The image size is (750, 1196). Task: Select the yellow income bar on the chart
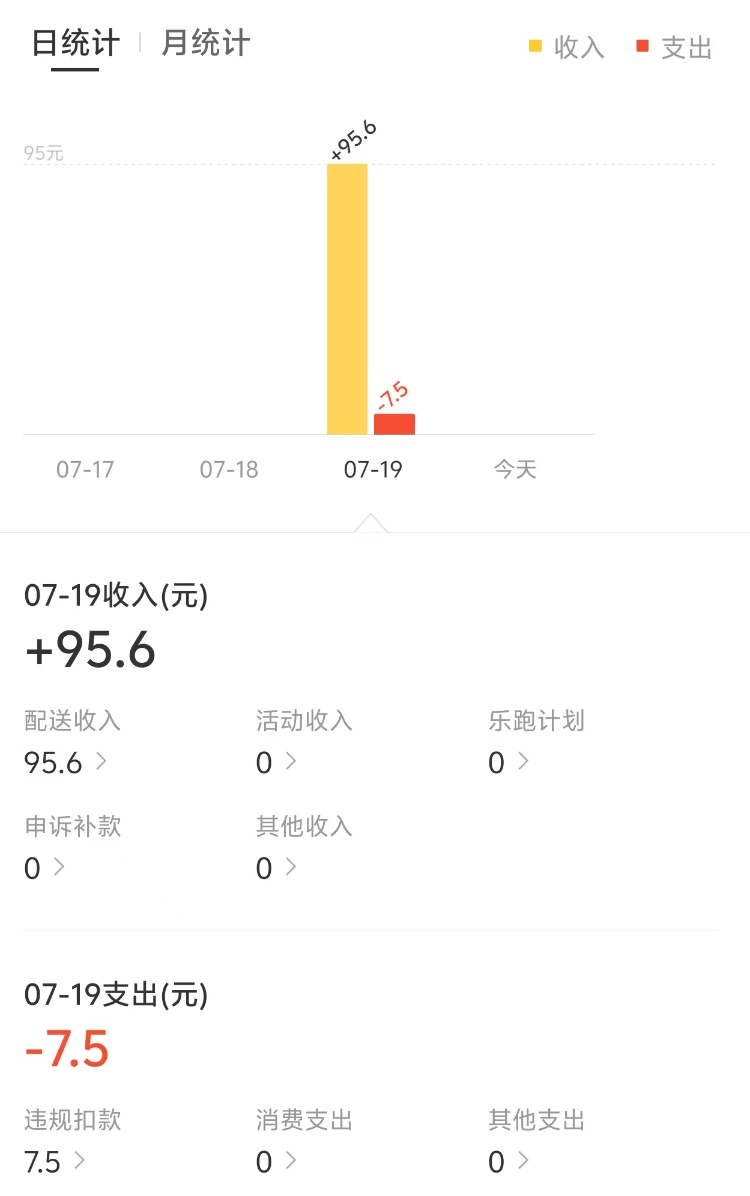[348, 300]
